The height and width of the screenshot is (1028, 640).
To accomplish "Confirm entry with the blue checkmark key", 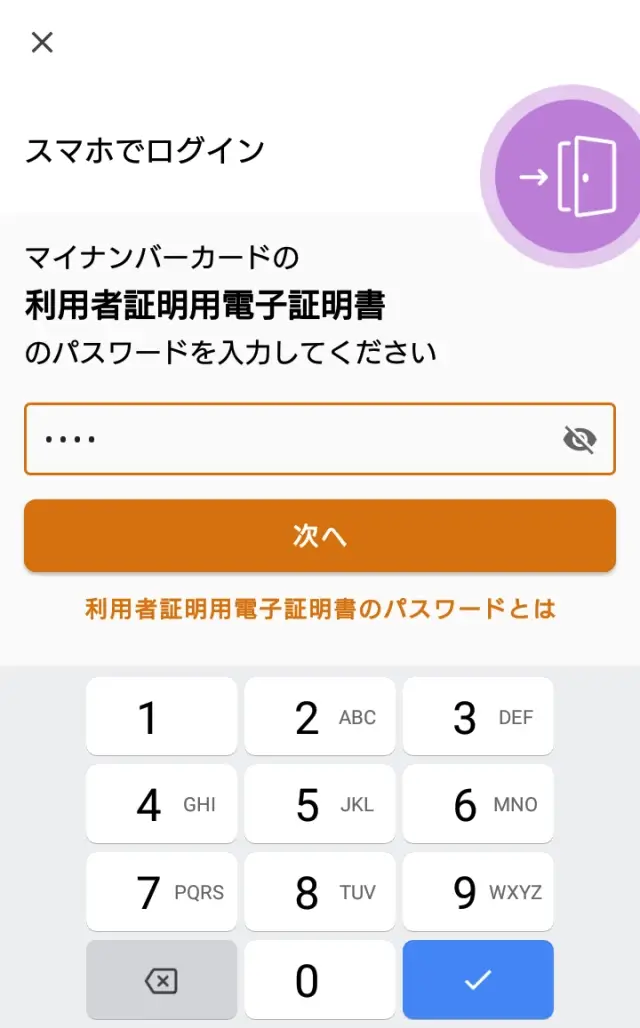I will (478, 980).
